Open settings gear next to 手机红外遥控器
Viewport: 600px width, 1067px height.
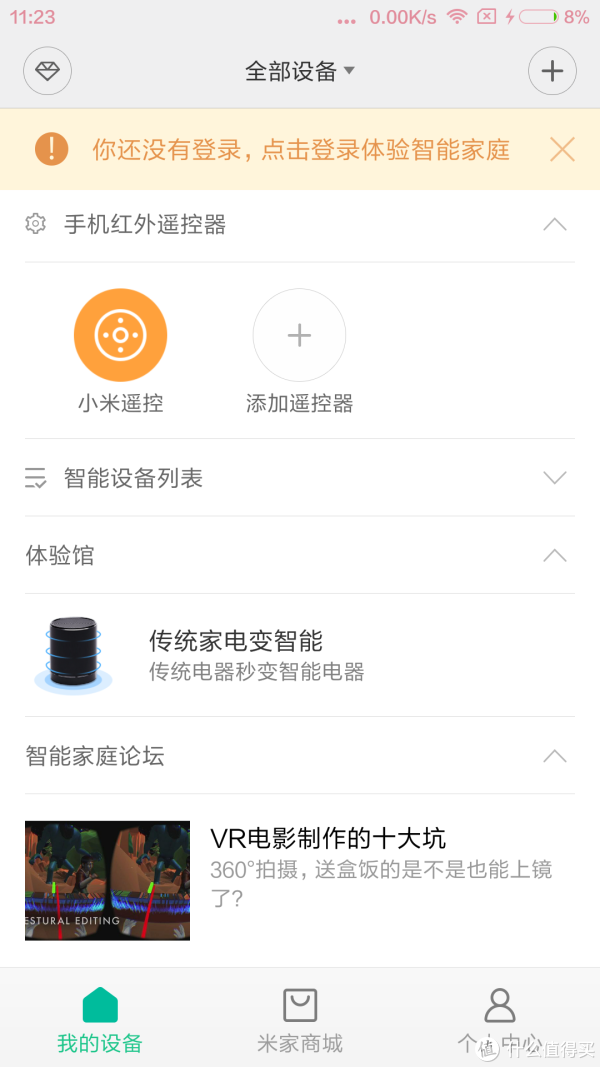(x=35, y=224)
